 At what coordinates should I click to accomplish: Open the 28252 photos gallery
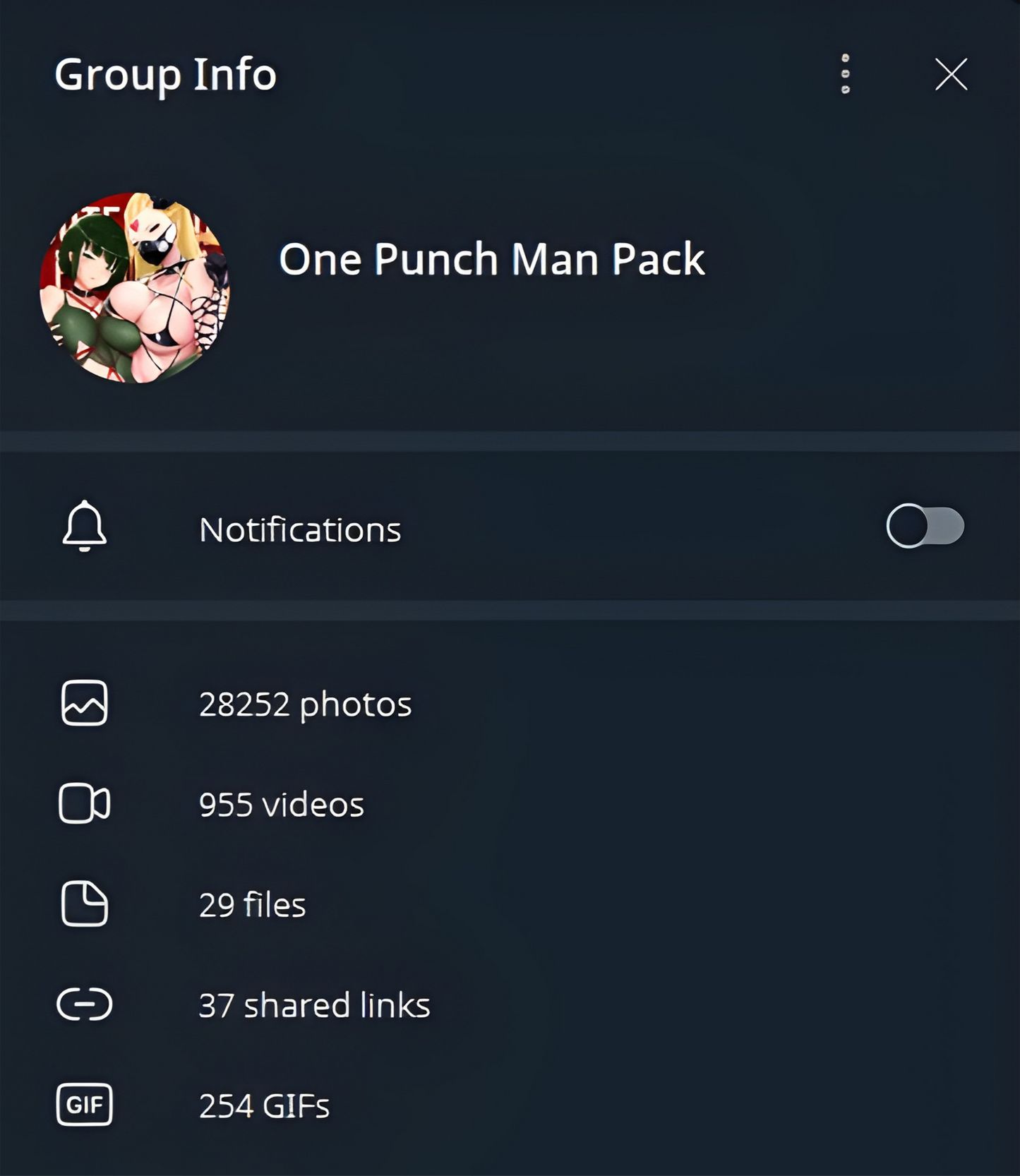point(305,704)
